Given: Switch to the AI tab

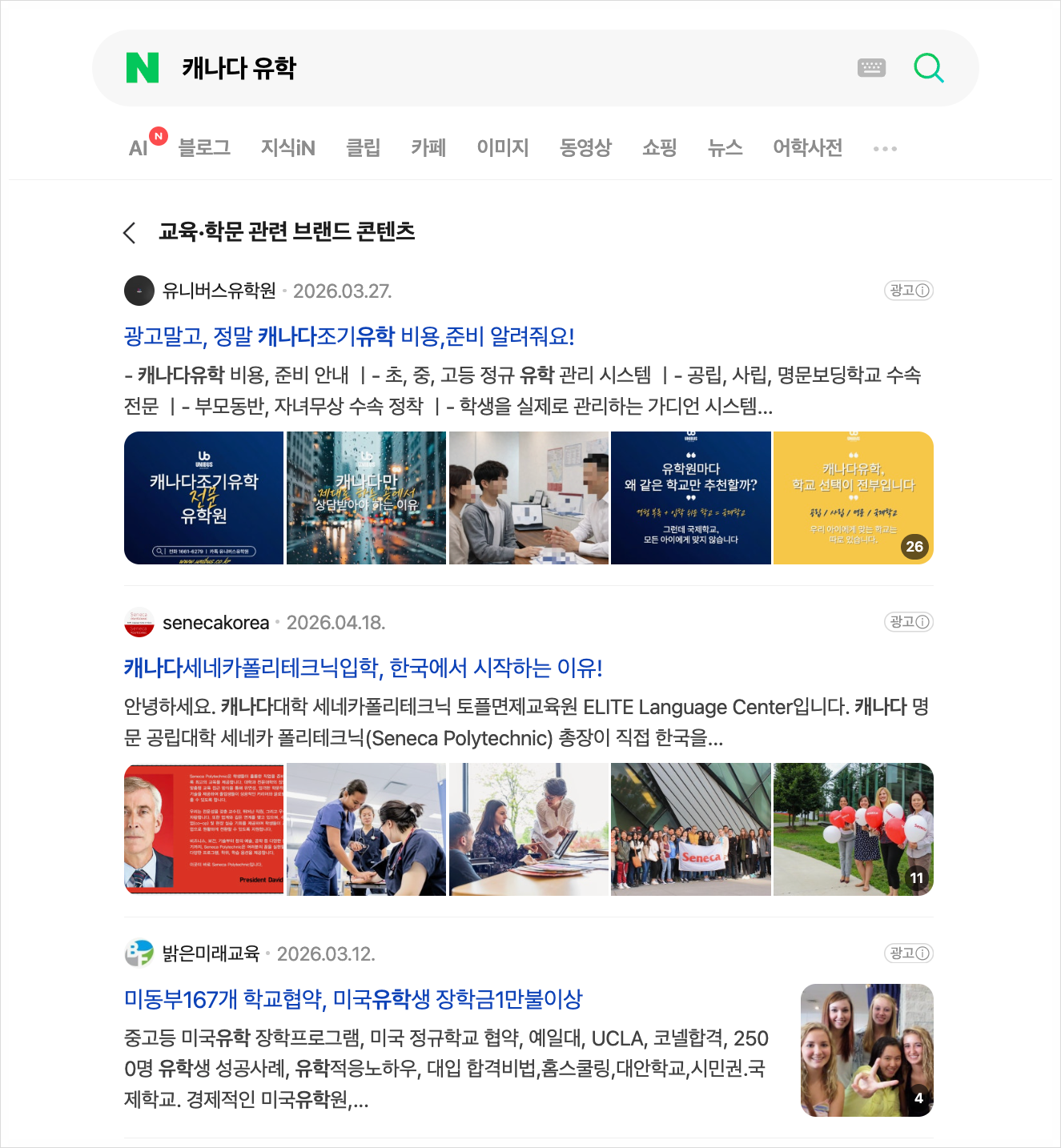Looking at the screenshot, I should pos(139,148).
